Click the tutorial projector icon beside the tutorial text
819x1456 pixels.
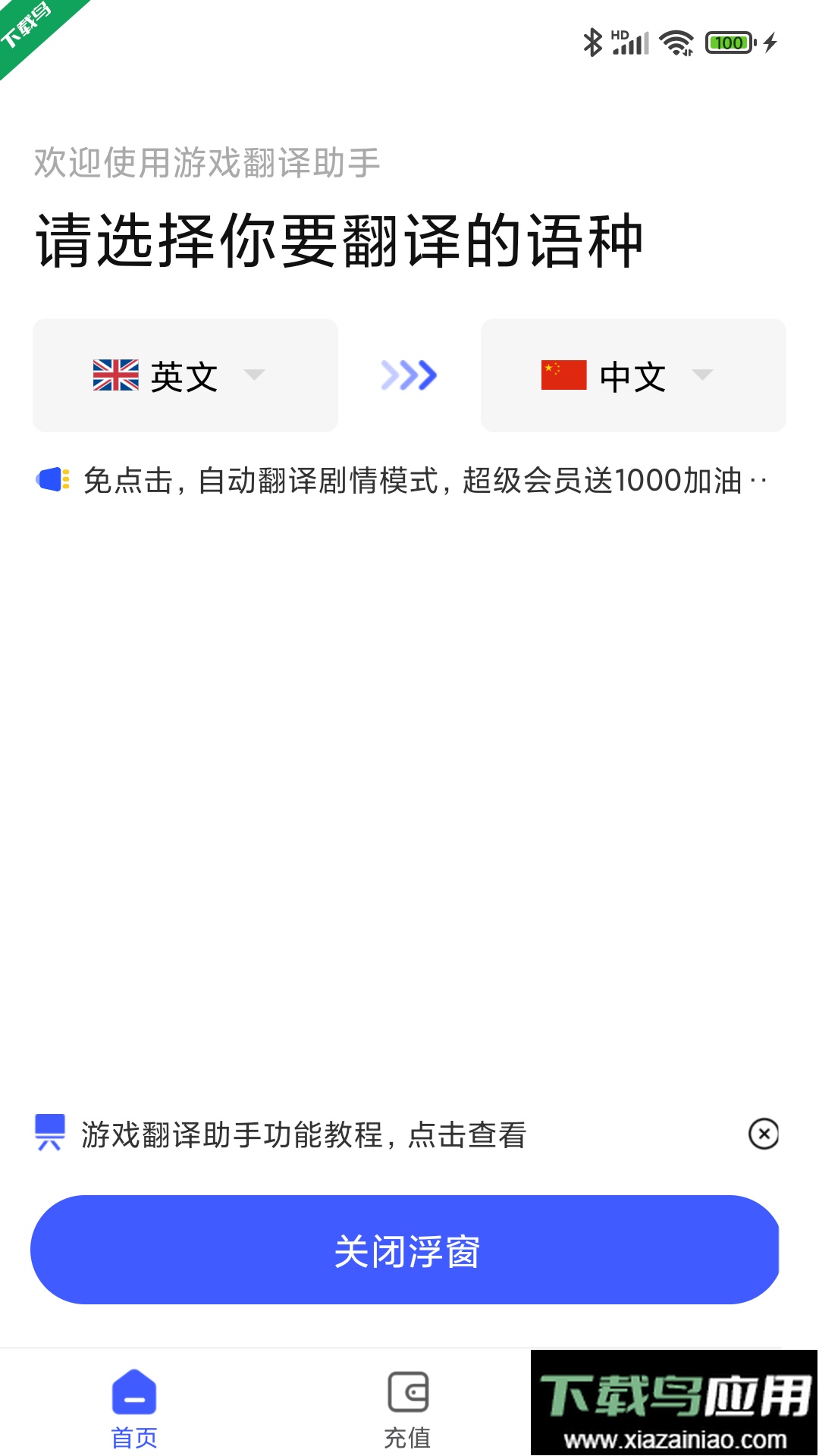(x=49, y=1135)
